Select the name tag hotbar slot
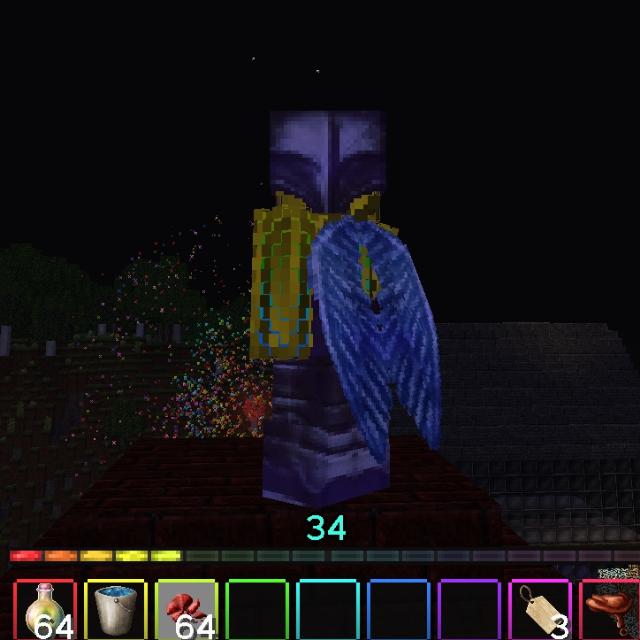640x640 pixels. (540, 610)
